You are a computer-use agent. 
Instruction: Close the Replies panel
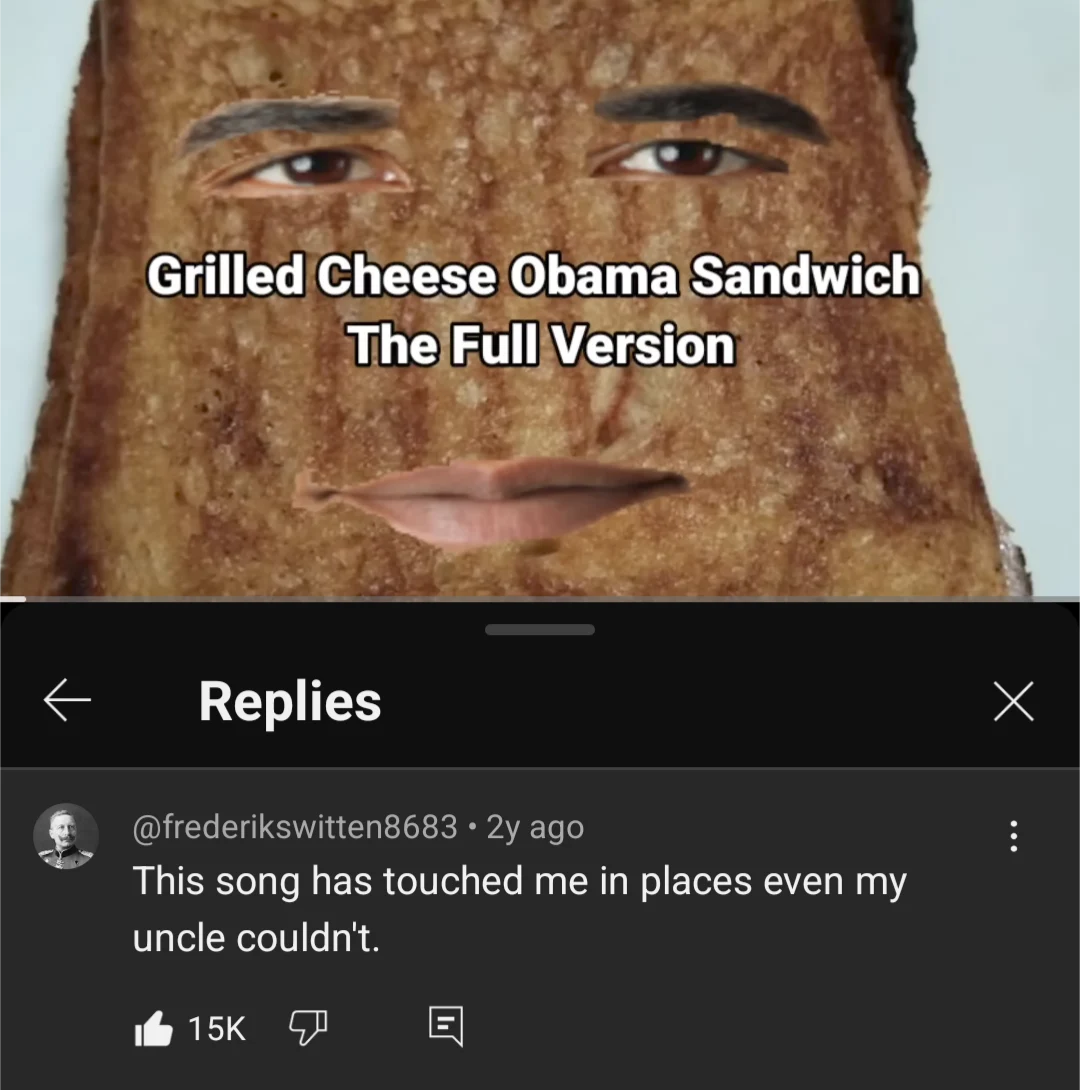pos(1014,703)
